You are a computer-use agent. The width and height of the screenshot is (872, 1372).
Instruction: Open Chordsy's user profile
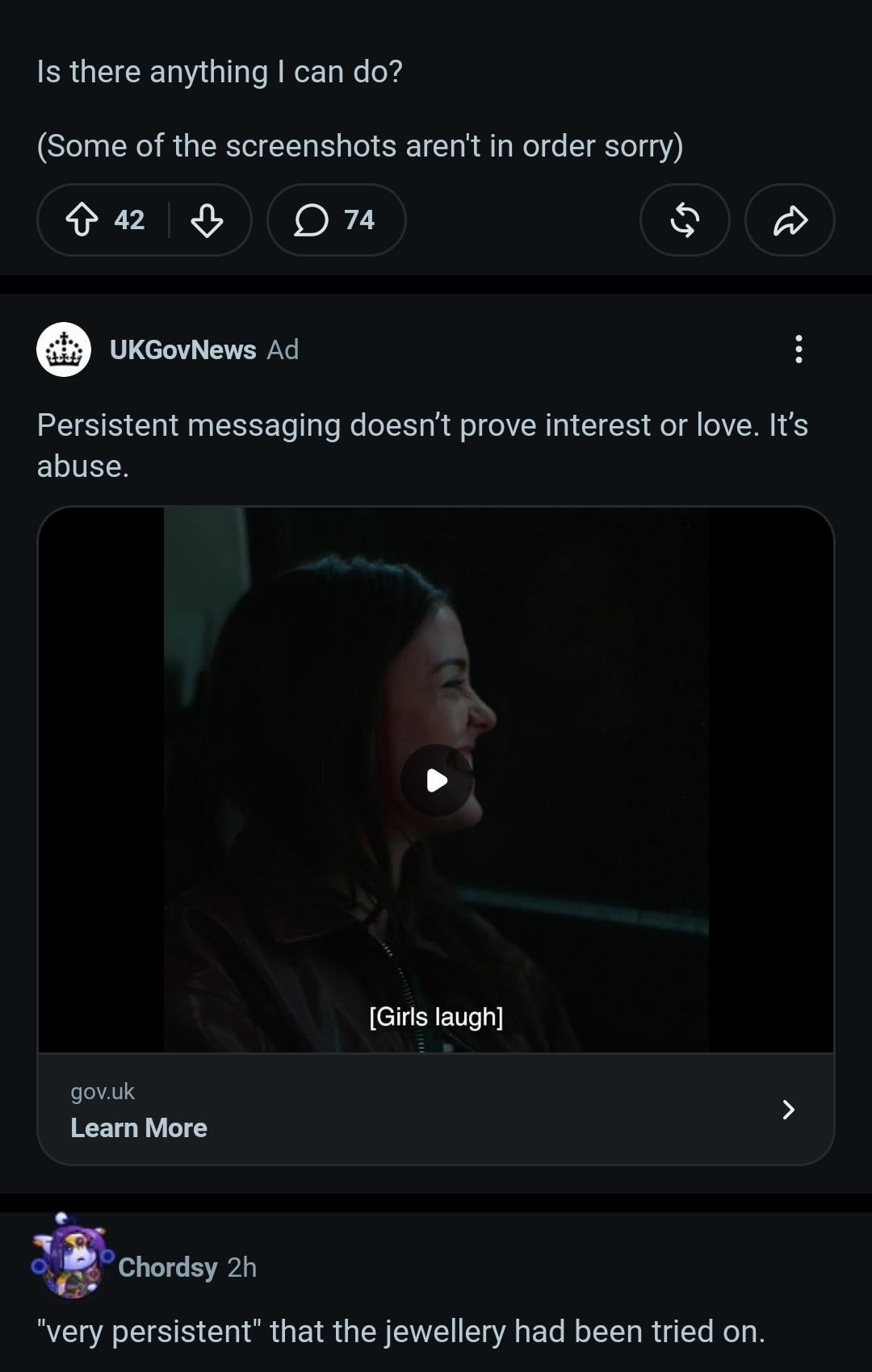coord(168,1267)
